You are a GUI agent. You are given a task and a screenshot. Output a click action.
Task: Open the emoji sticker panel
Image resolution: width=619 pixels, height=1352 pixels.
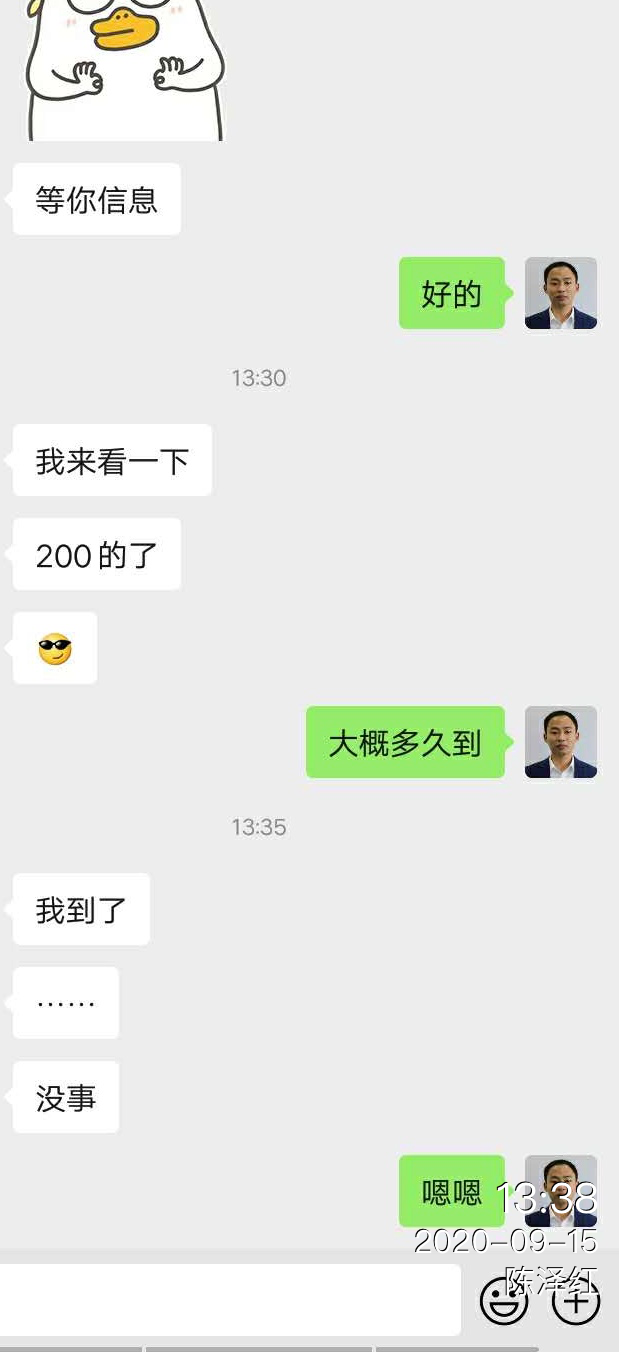[x=503, y=1301]
